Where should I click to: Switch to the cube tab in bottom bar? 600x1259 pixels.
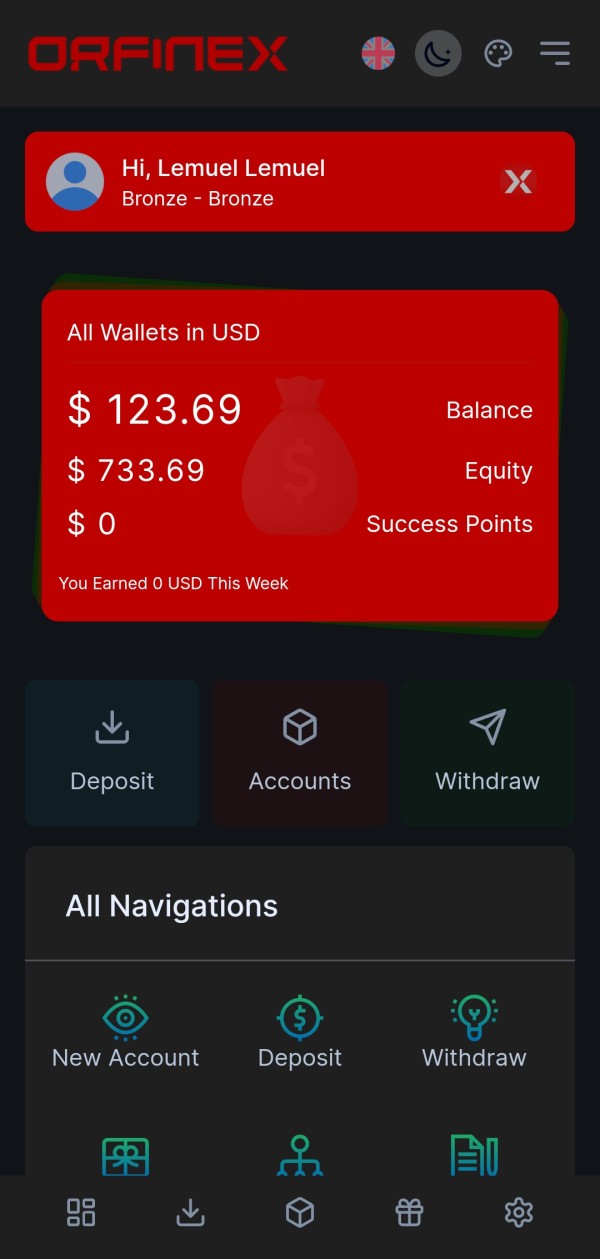click(x=300, y=1213)
